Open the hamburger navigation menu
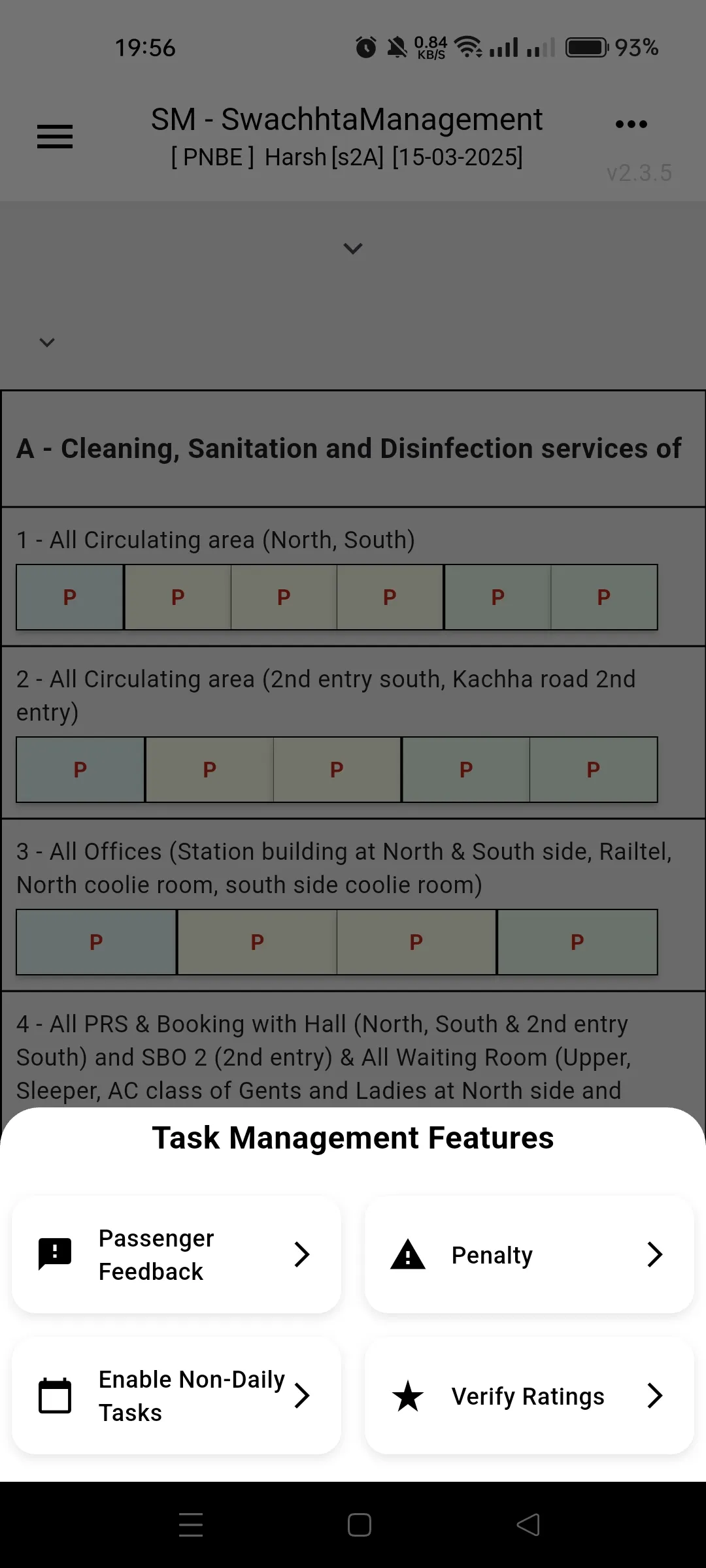Viewport: 706px width, 1568px height. 55,137
